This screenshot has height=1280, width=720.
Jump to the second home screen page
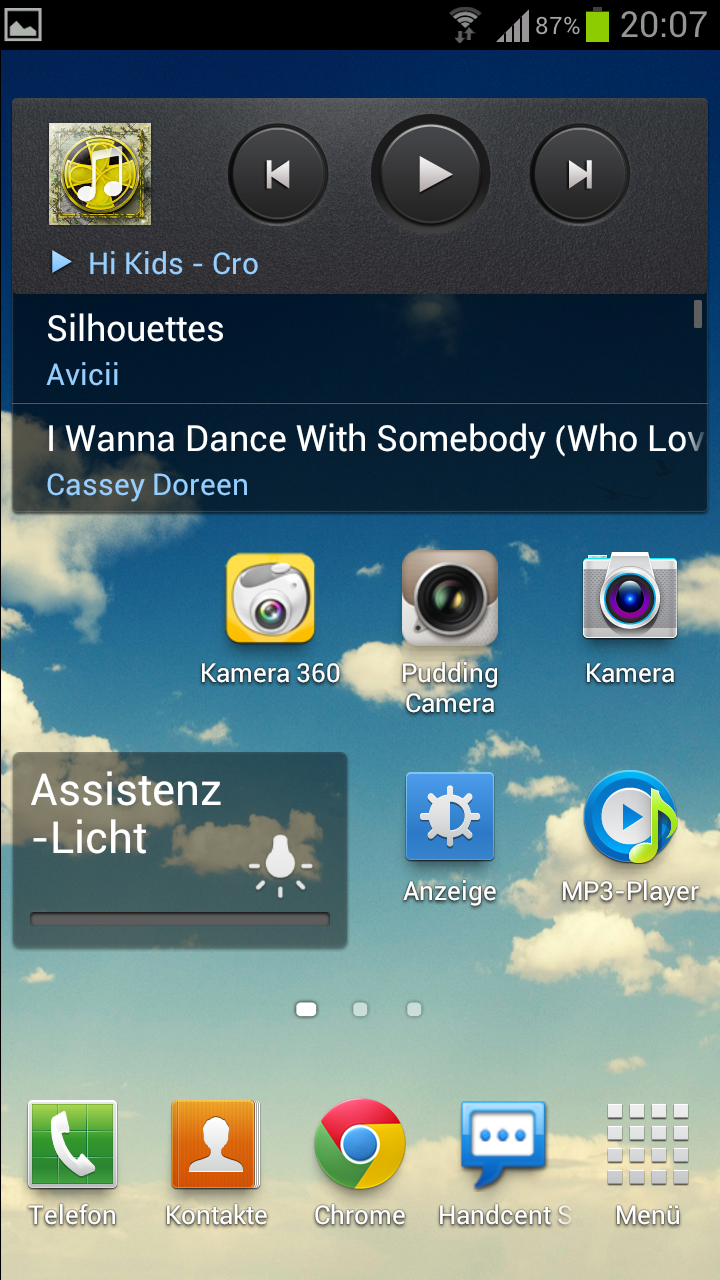tap(360, 1010)
